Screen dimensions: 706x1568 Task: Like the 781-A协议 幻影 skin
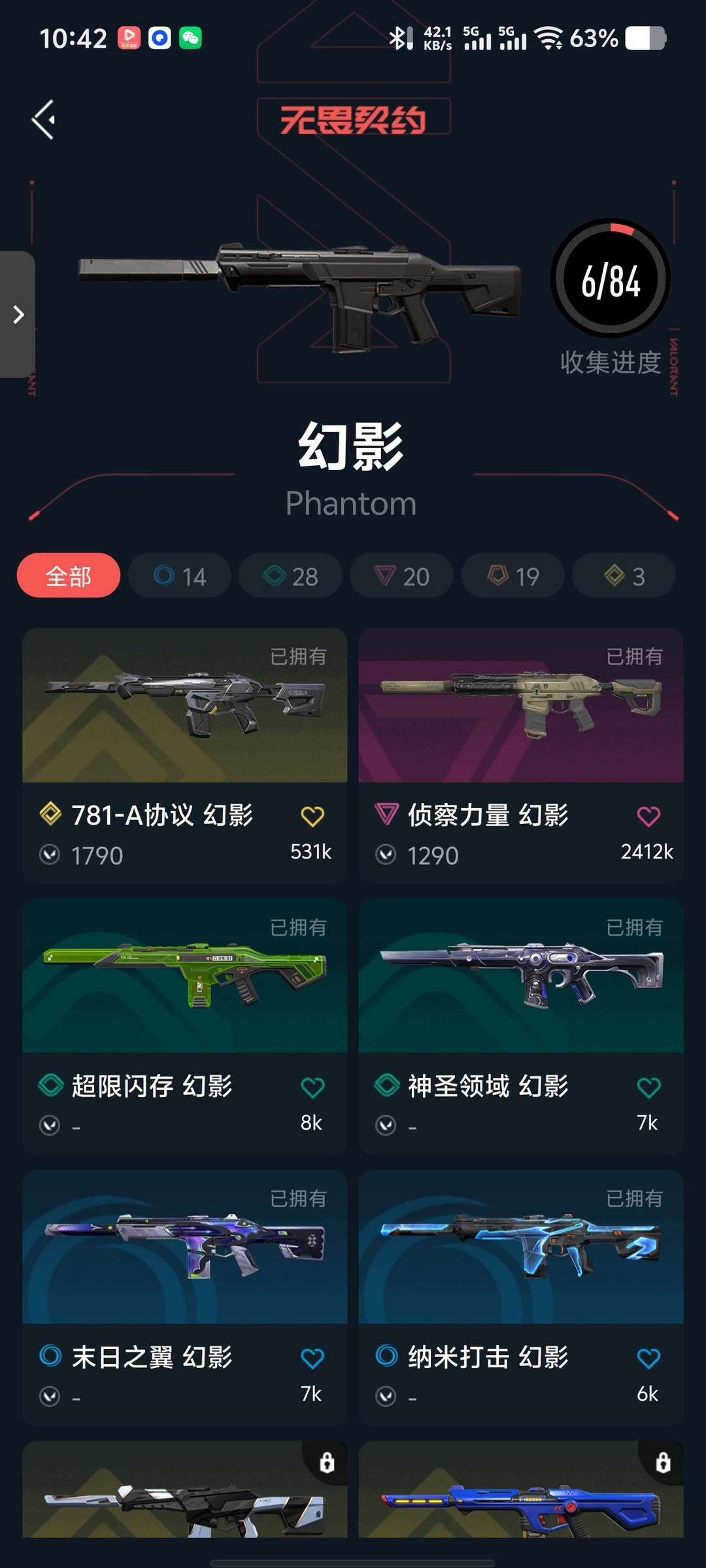point(312,816)
